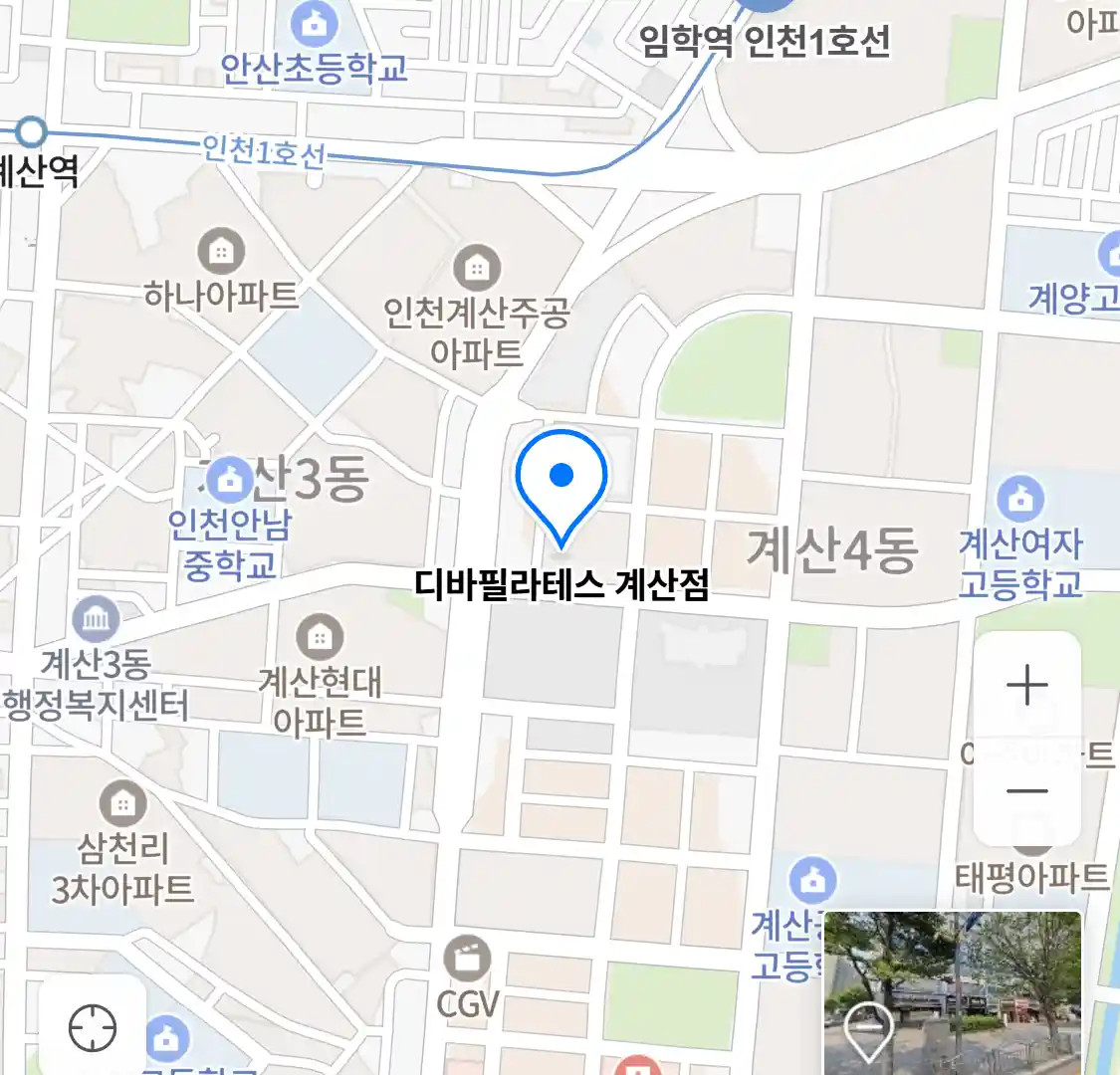Select the 인천안남중학교 marker

pos(230,481)
